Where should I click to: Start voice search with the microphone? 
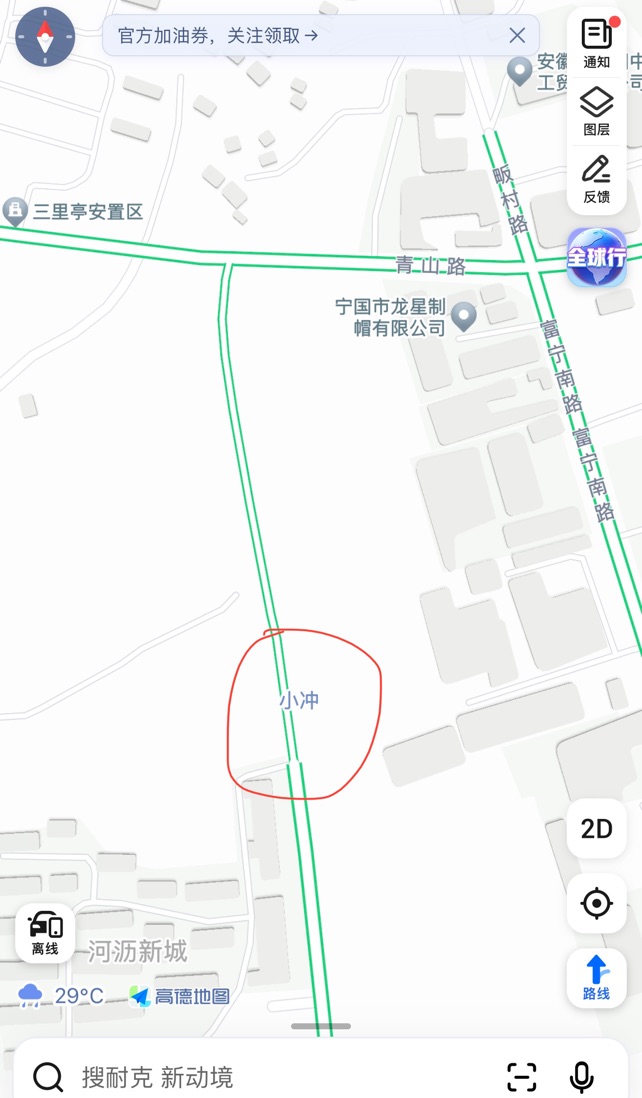tap(581, 1077)
